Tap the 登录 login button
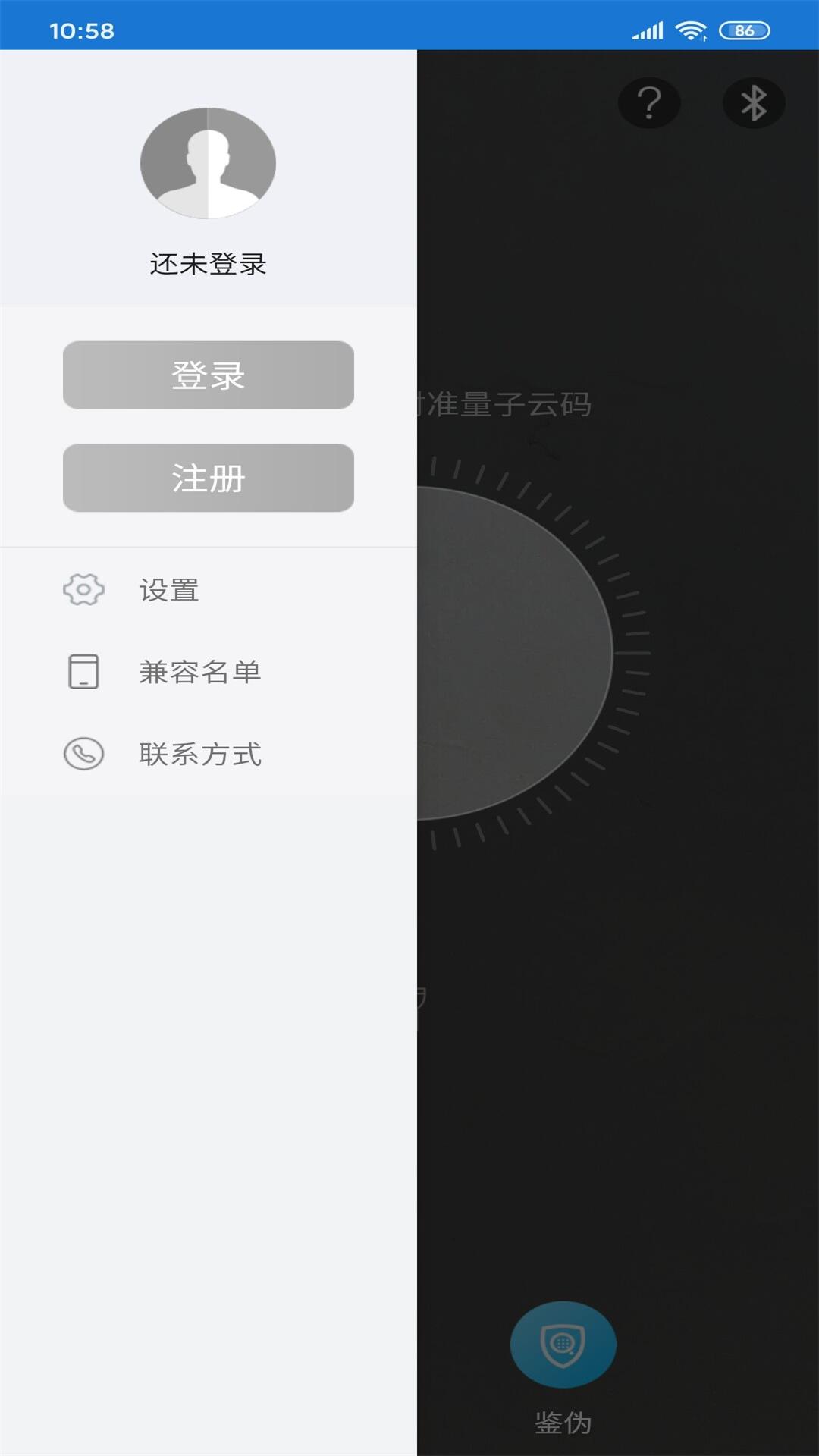Image resolution: width=819 pixels, height=1456 pixels. point(209,375)
